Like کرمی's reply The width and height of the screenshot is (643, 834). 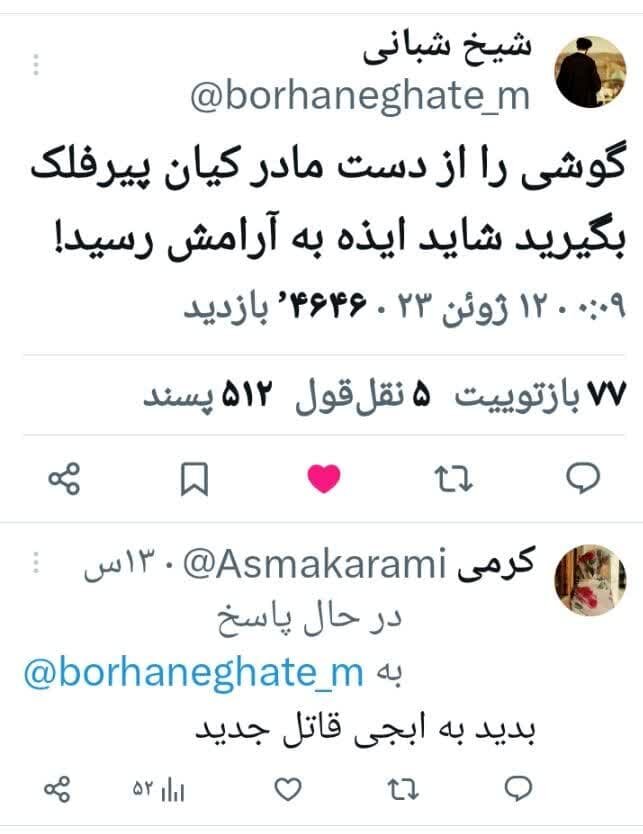click(x=288, y=790)
